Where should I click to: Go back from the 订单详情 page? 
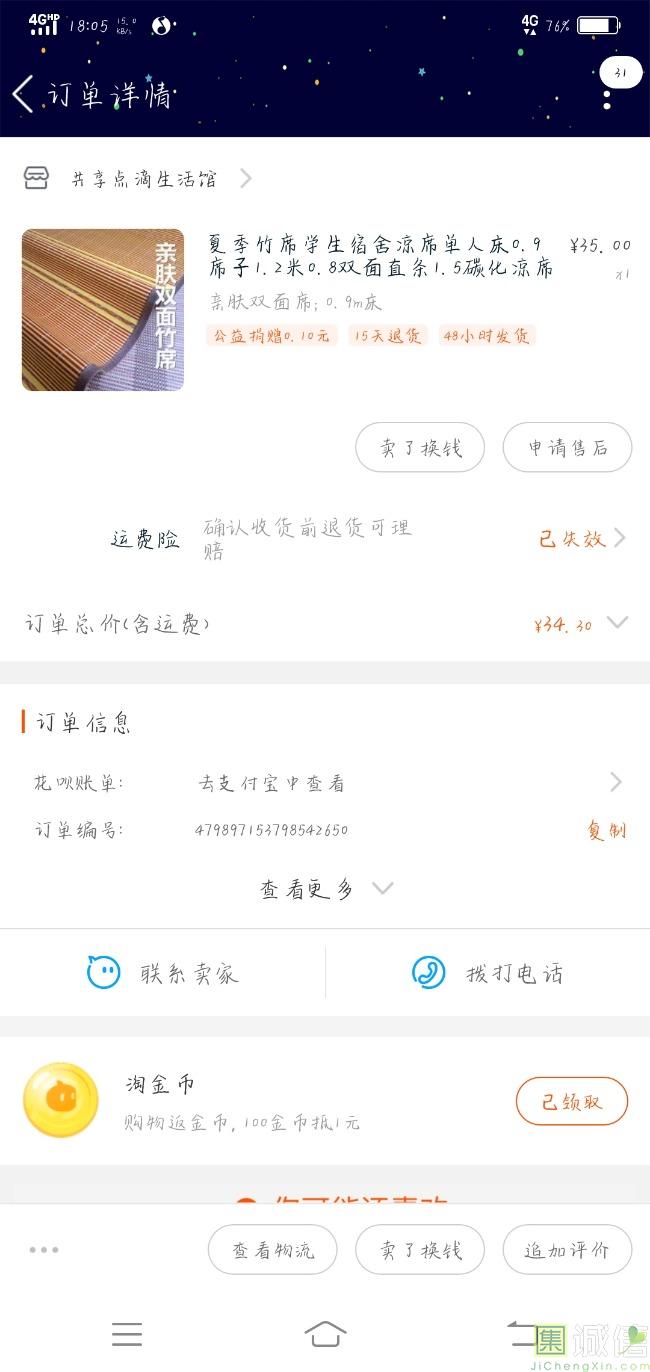pos(24,94)
